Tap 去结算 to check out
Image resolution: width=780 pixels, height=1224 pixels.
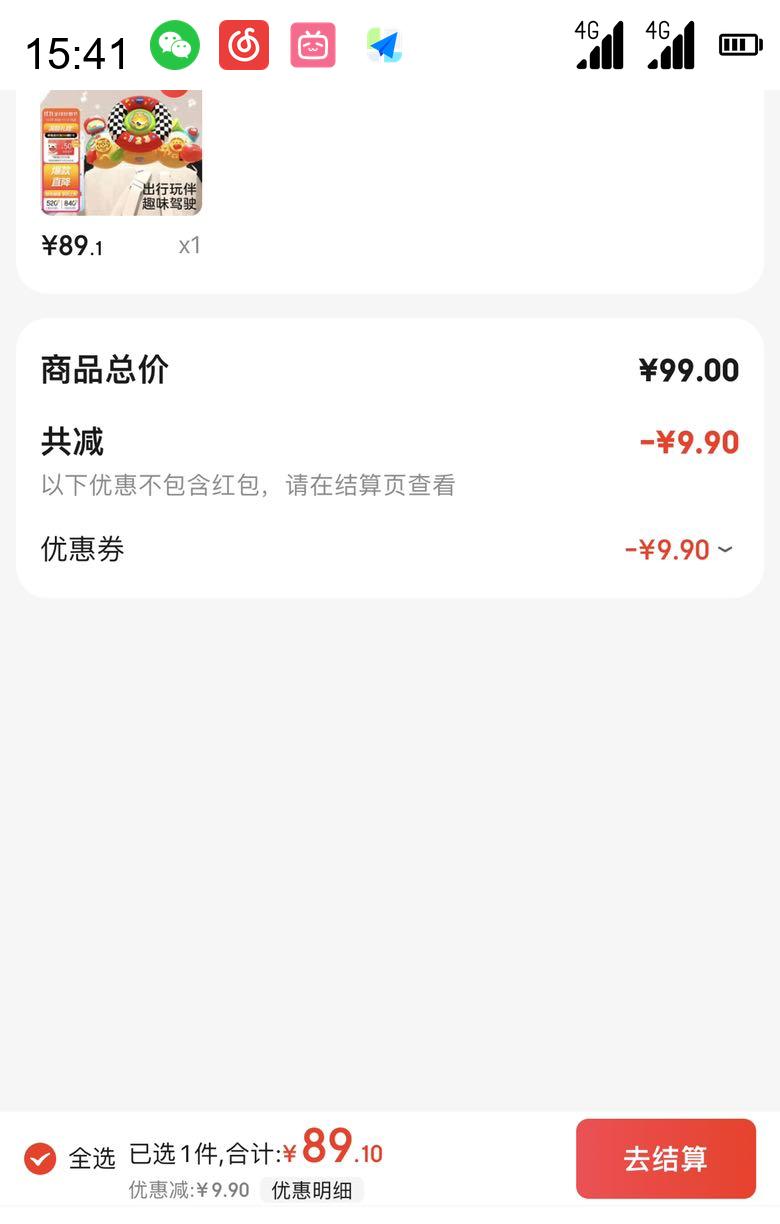[665, 1158]
